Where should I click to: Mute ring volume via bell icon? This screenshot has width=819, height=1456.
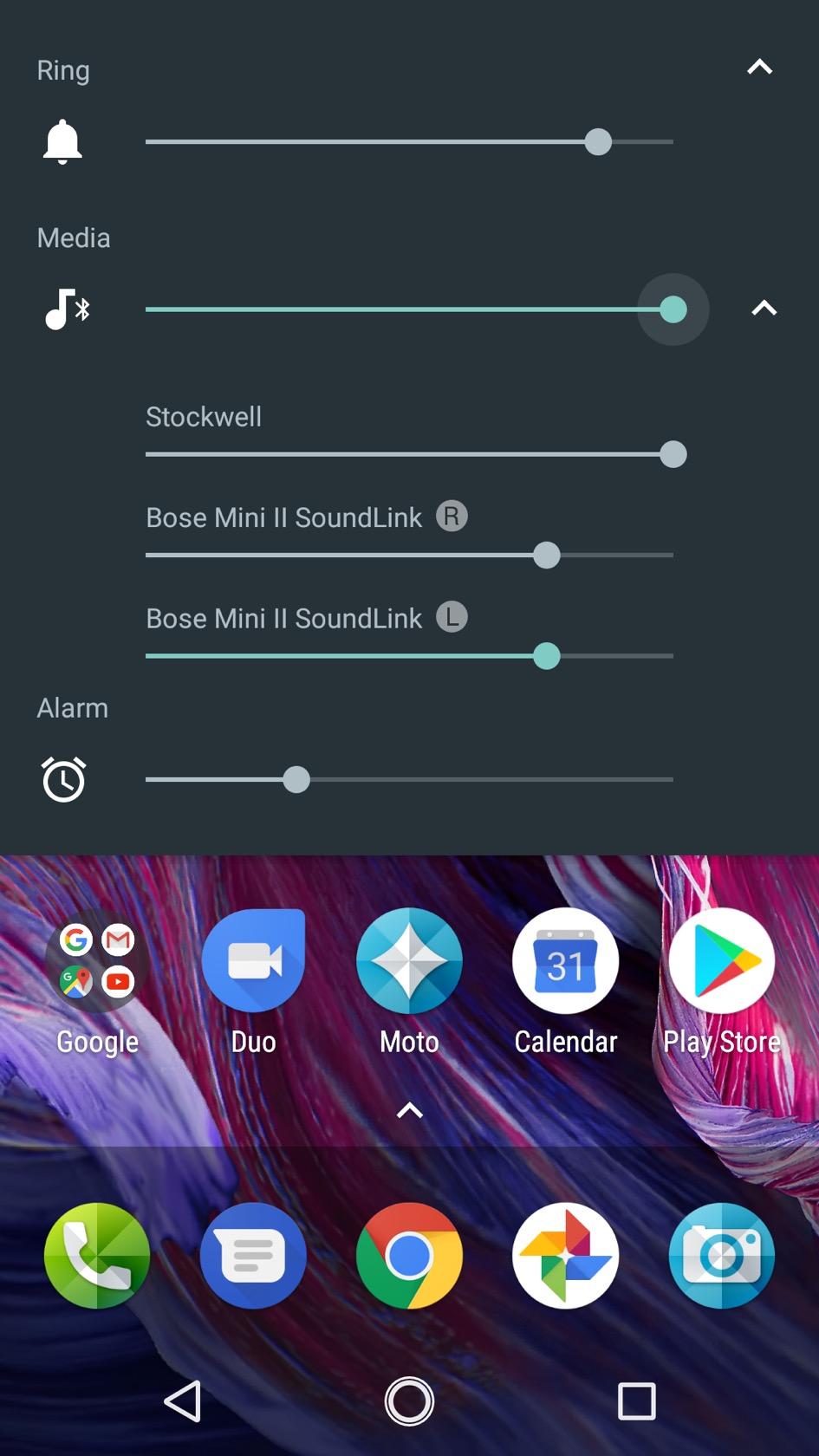pyautogui.click(x=62, y=142)
